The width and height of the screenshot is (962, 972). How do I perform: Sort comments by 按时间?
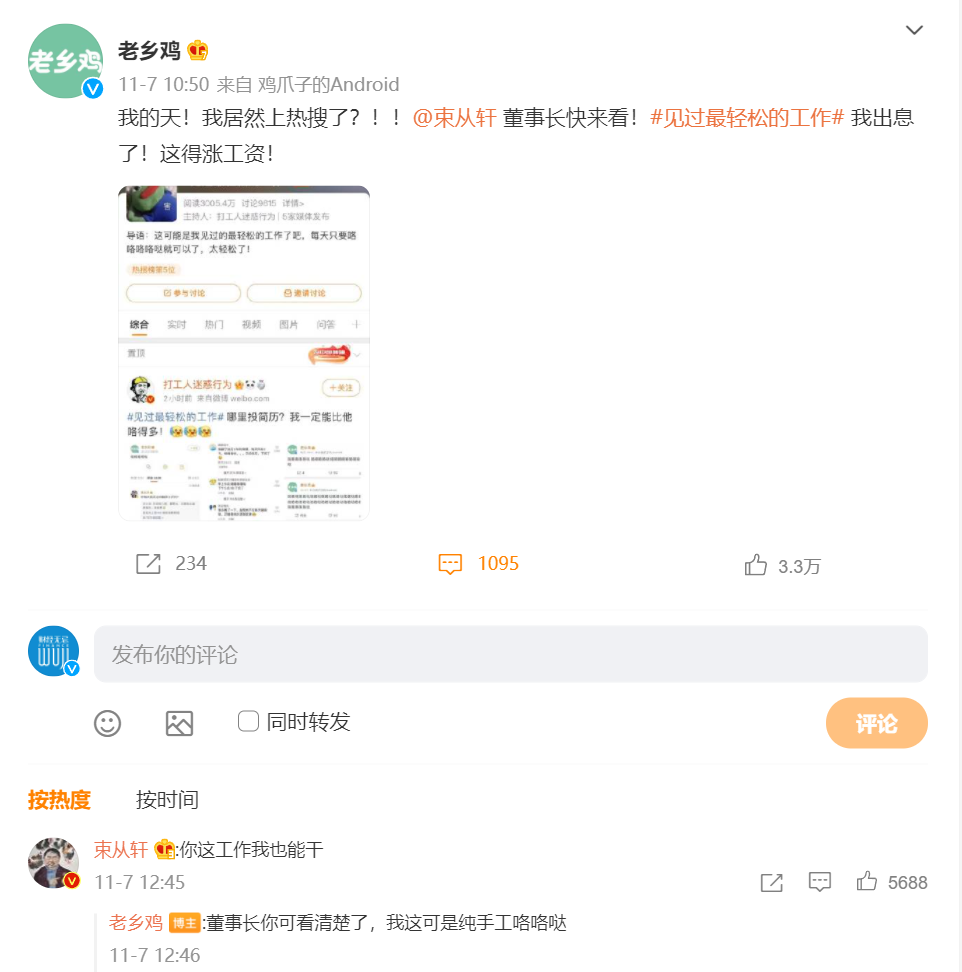click(x=167, y=800)
